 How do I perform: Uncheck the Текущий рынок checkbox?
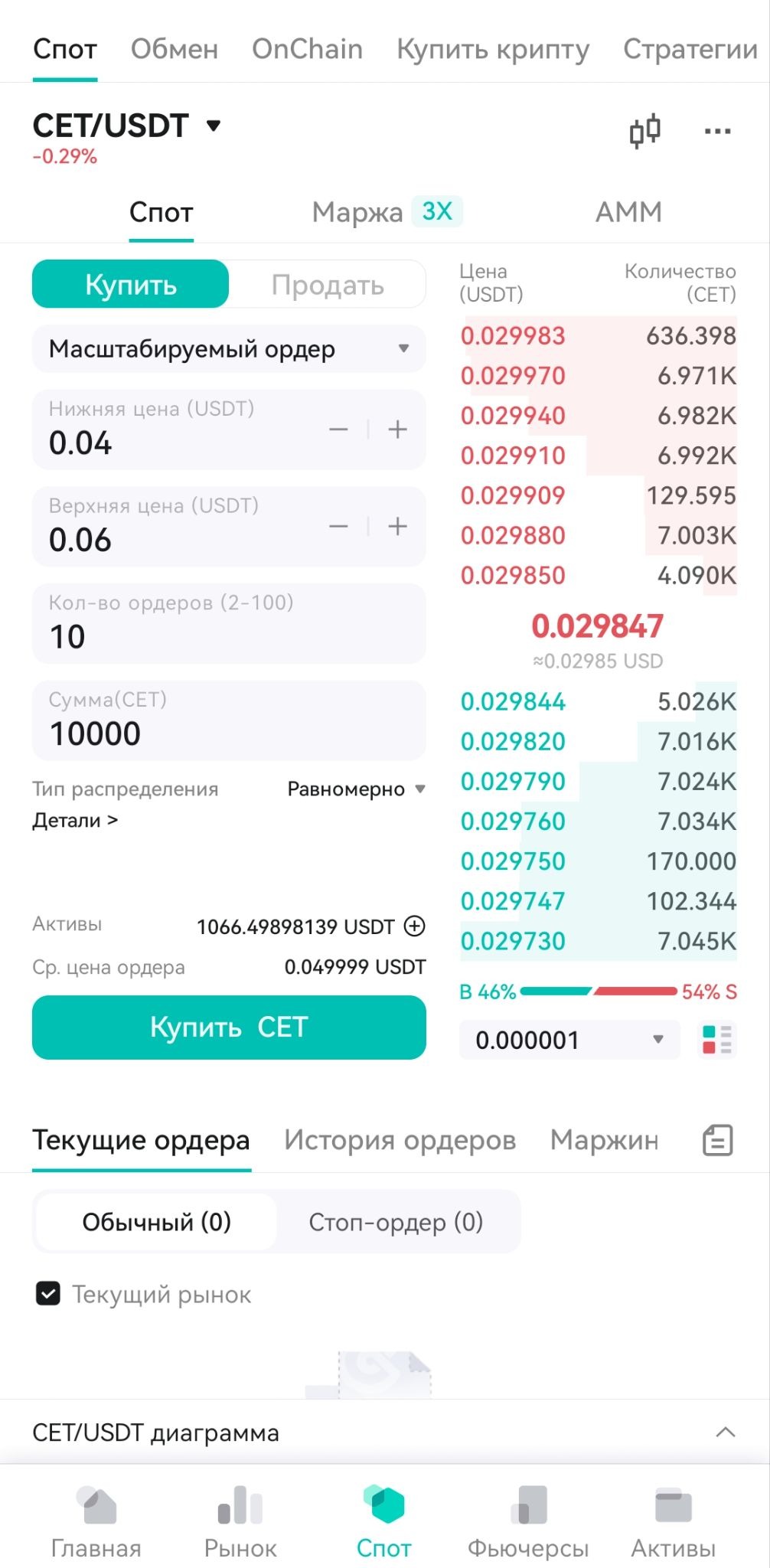point(48,1294)
